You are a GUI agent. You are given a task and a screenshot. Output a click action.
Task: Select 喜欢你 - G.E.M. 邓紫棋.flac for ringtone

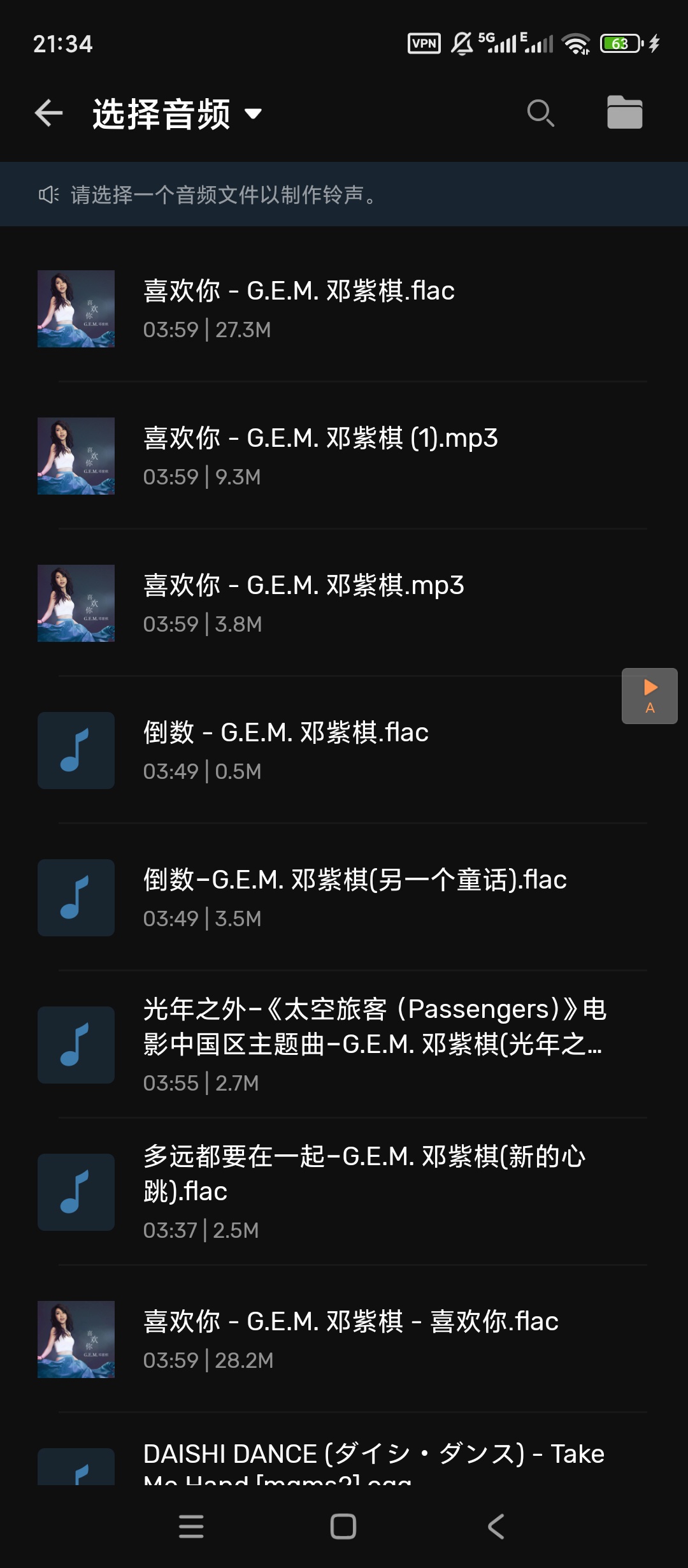coord(344,306)
